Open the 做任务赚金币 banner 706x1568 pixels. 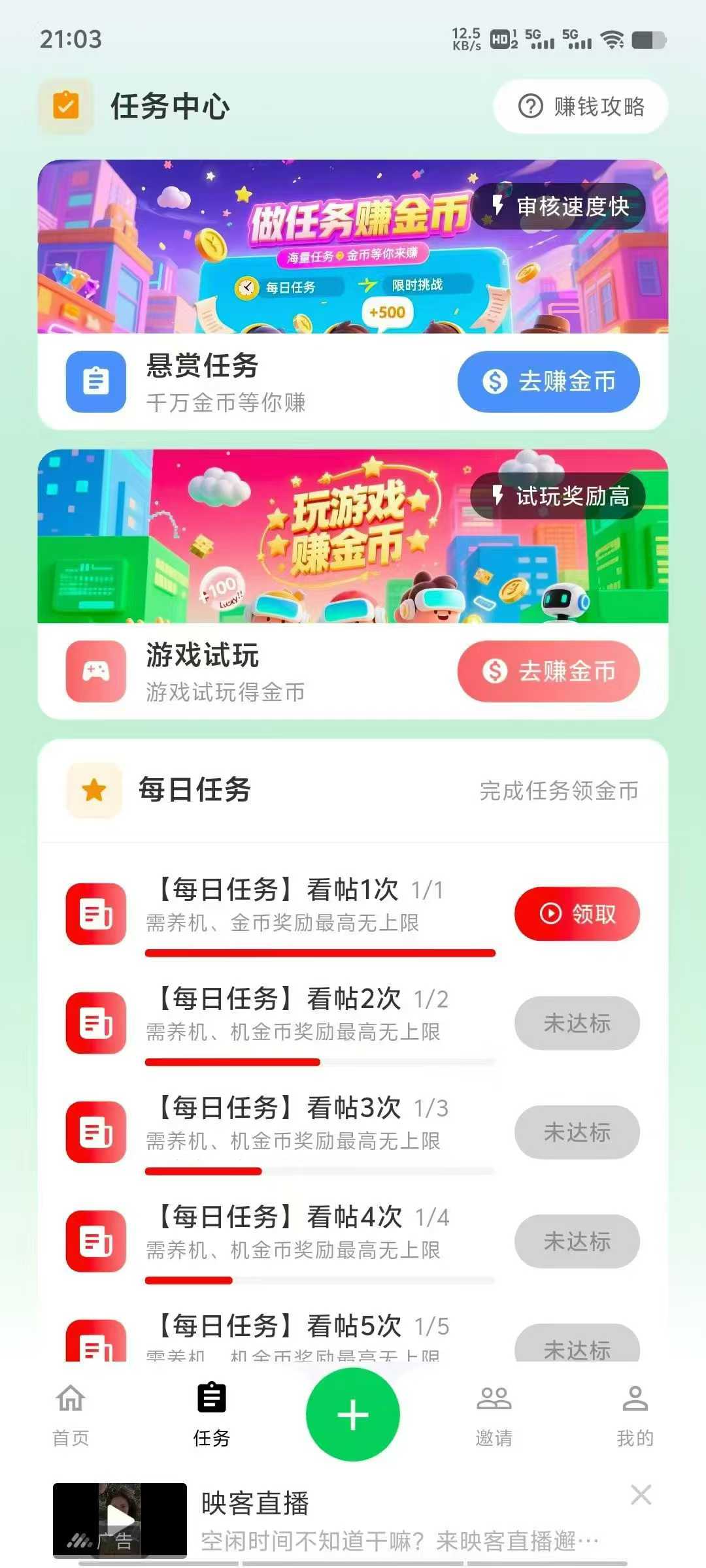pyautogui.click(x=353, y=247)
